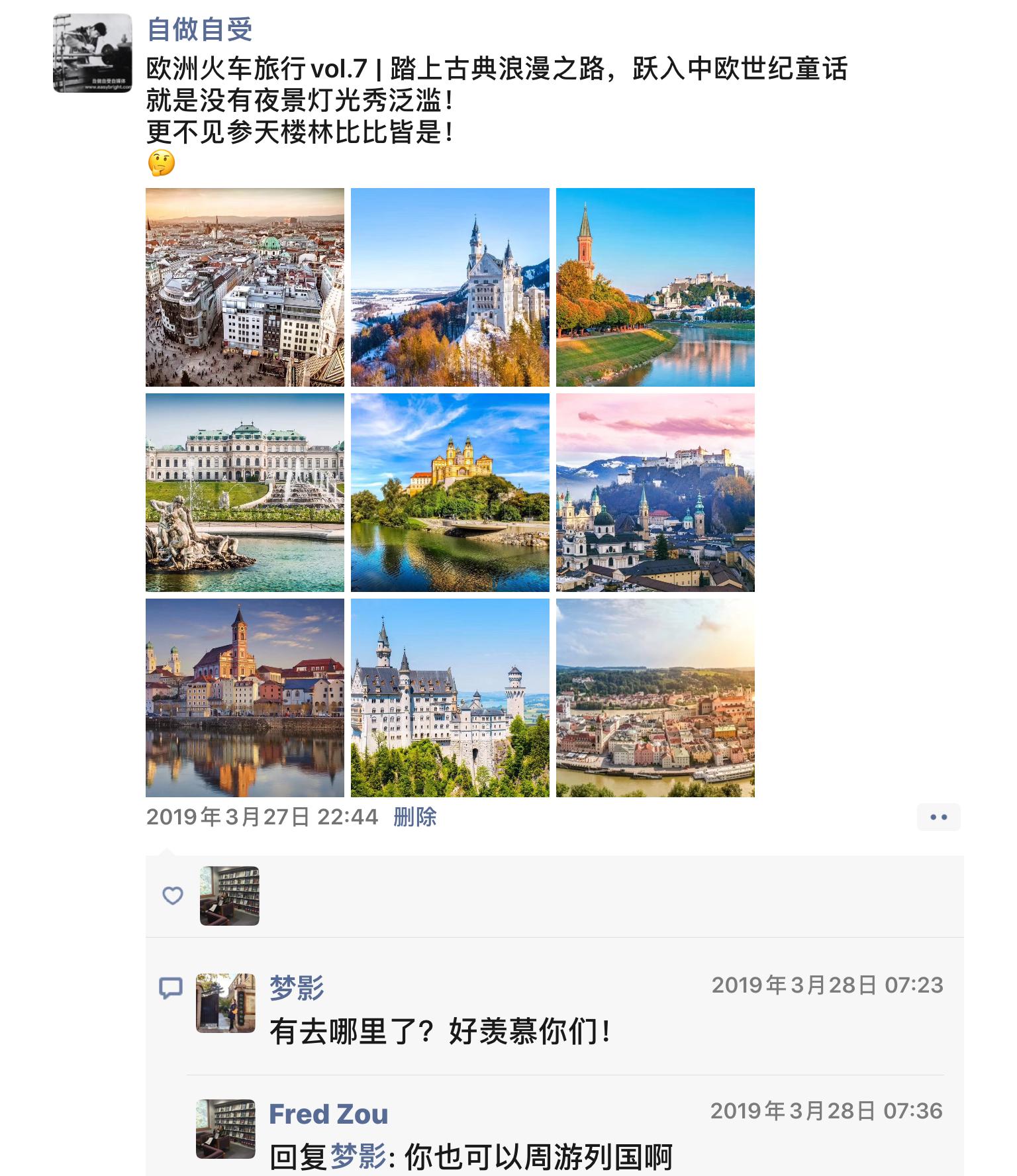Open 梦影's profile from comment

[x=297, y=988]
